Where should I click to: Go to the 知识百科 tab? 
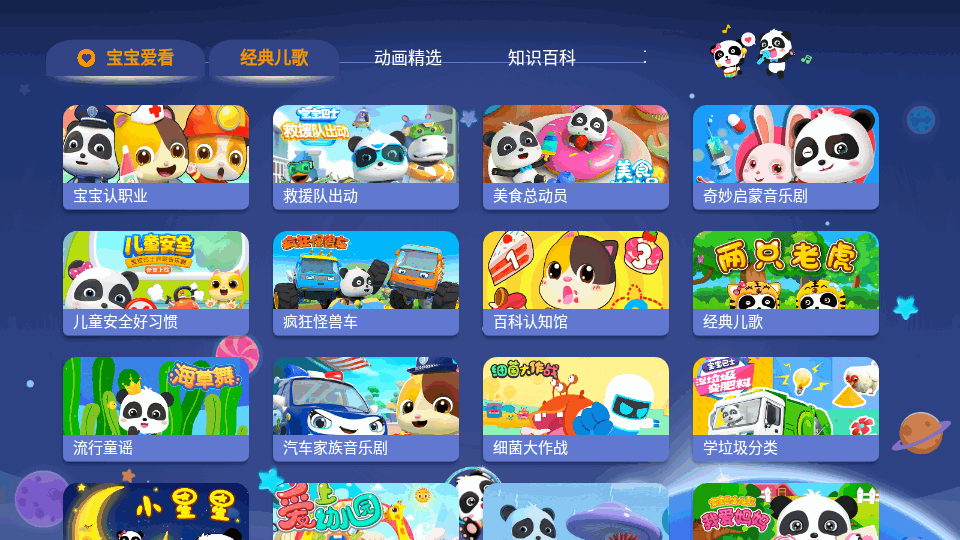[541, 58]
